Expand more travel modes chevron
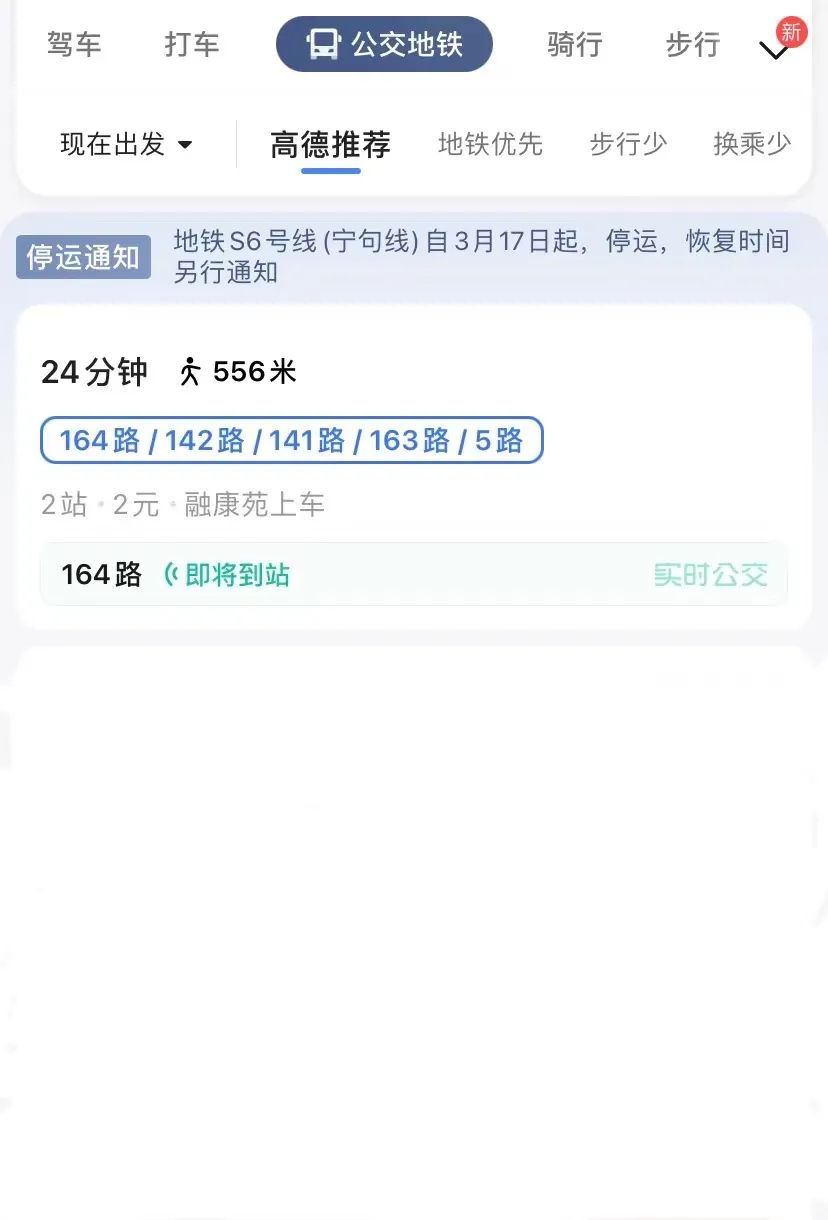Image resolution: width=828 pixels, height=1220 pixels. pos(775,50)
